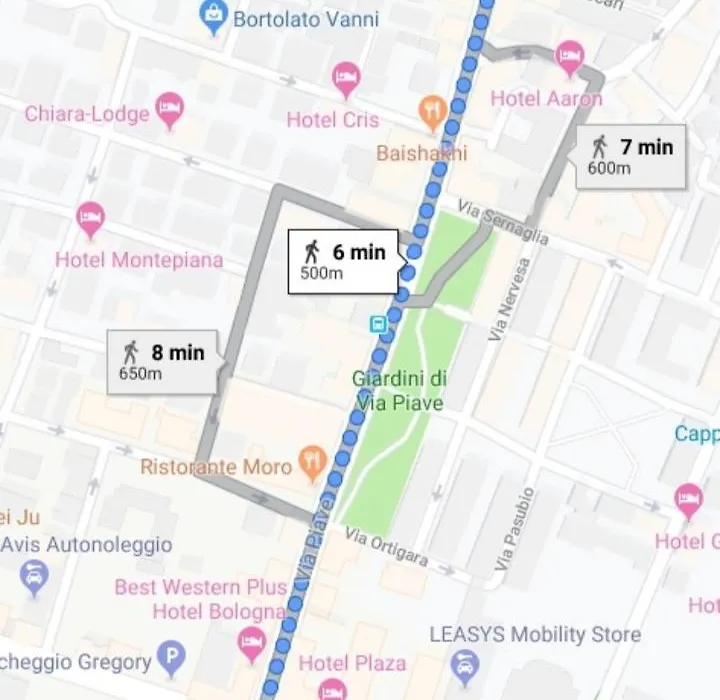Choose the 7 min 600m alternate route
Viewport: 720px width, 700px height.
(x=631, y=156)
